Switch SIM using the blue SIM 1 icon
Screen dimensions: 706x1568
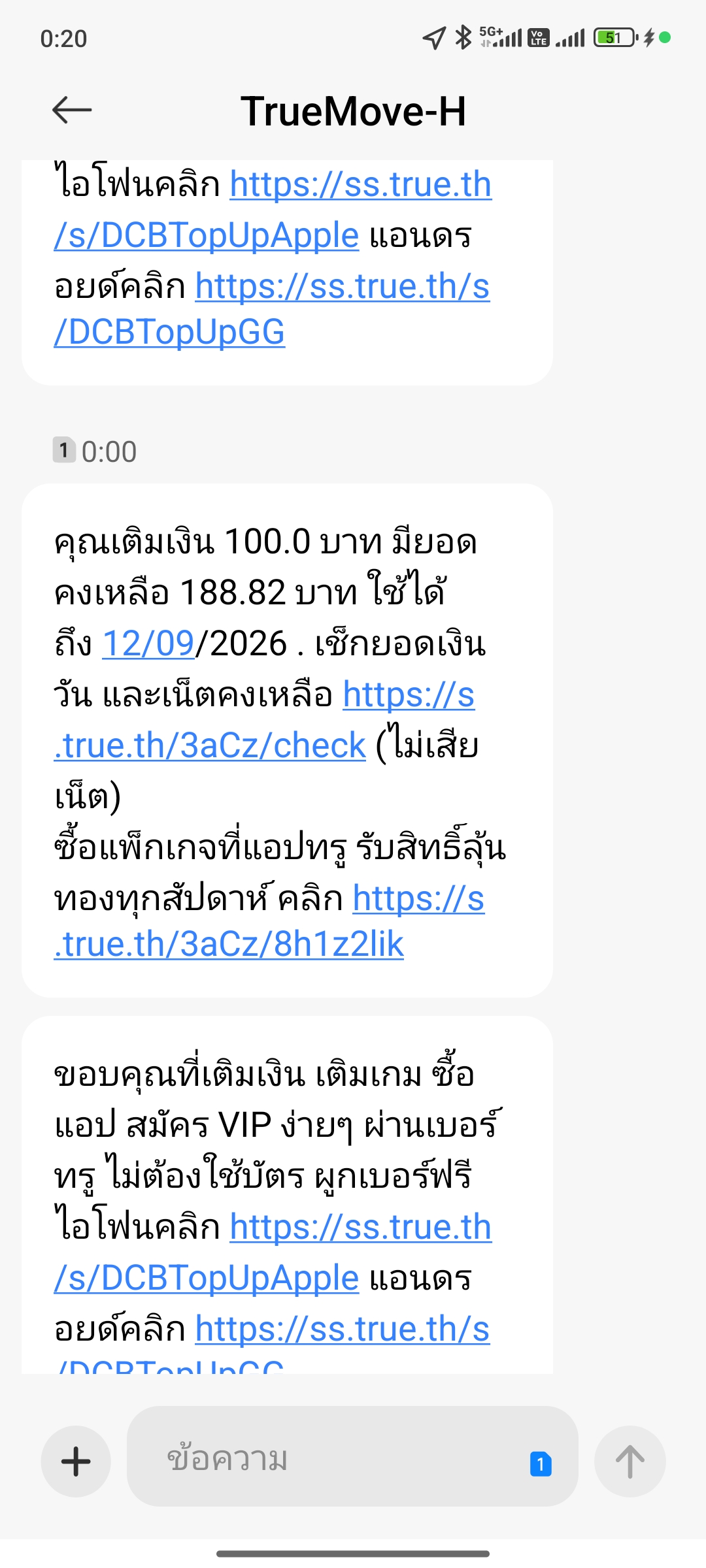tap(541, 1463)
